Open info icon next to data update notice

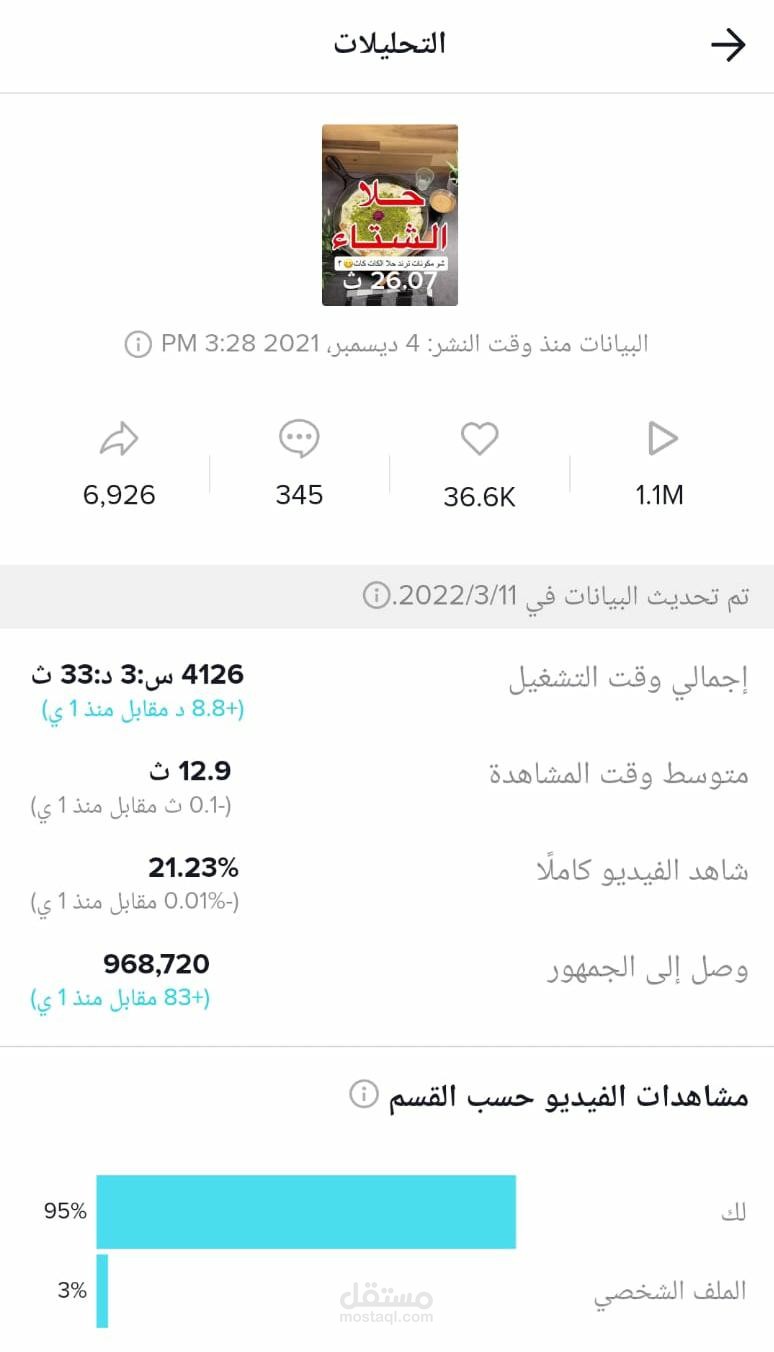coord(376,597)
